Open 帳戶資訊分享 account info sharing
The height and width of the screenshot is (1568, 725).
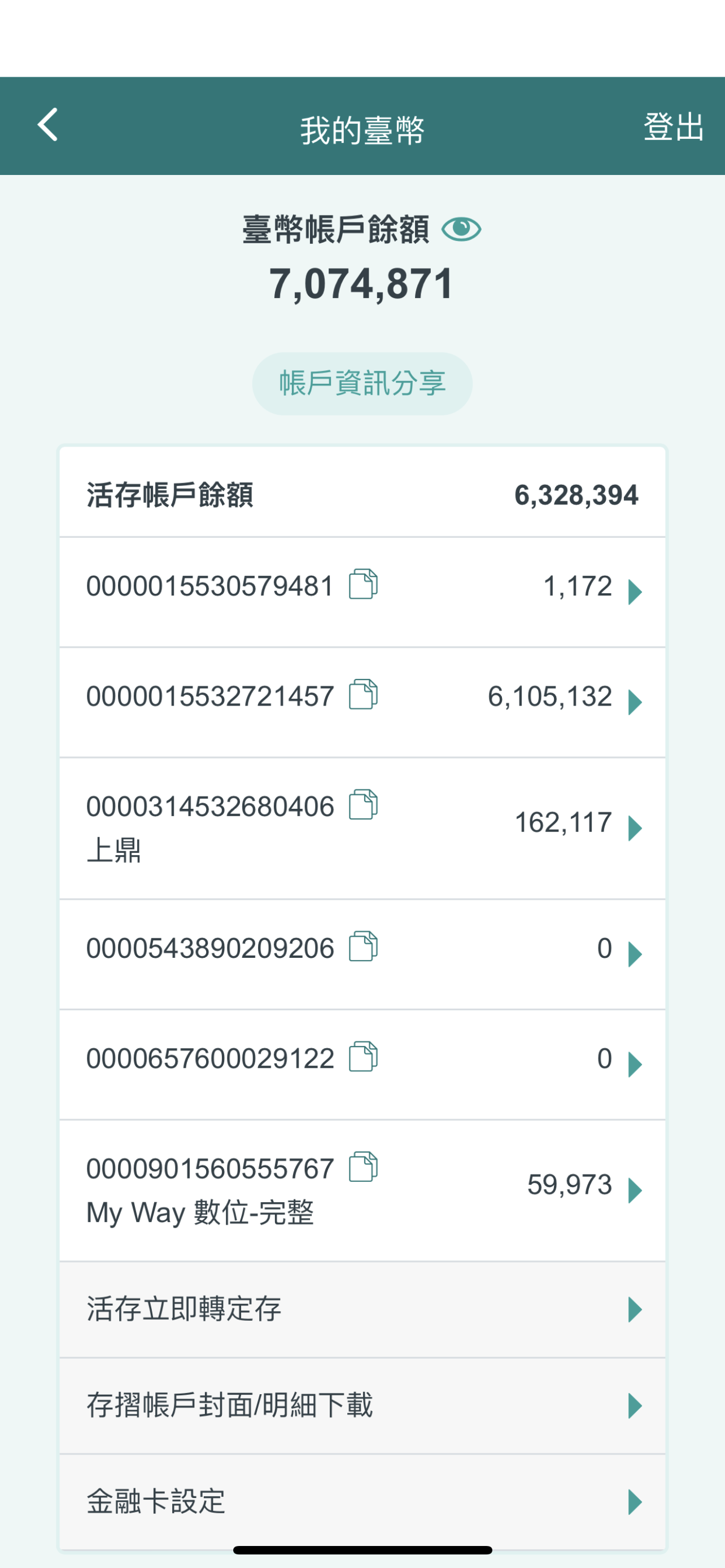(362, 383)
